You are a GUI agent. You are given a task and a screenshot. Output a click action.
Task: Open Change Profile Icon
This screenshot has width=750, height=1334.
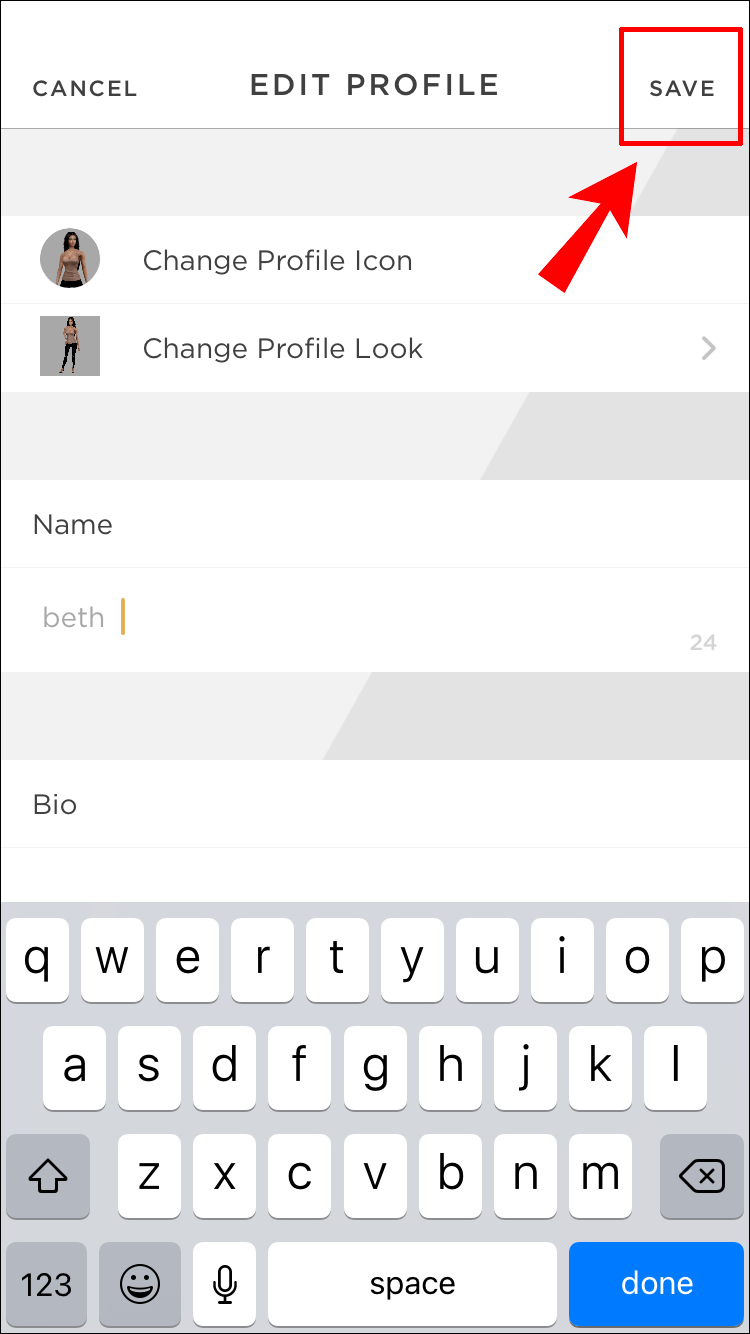pos(375,260)
